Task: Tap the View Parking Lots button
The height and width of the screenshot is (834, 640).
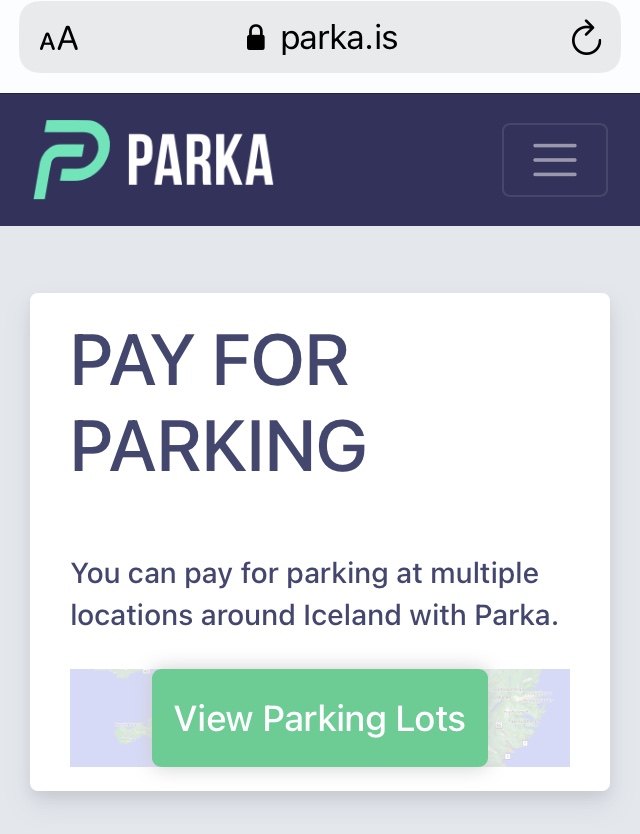Action: point(320,718)
